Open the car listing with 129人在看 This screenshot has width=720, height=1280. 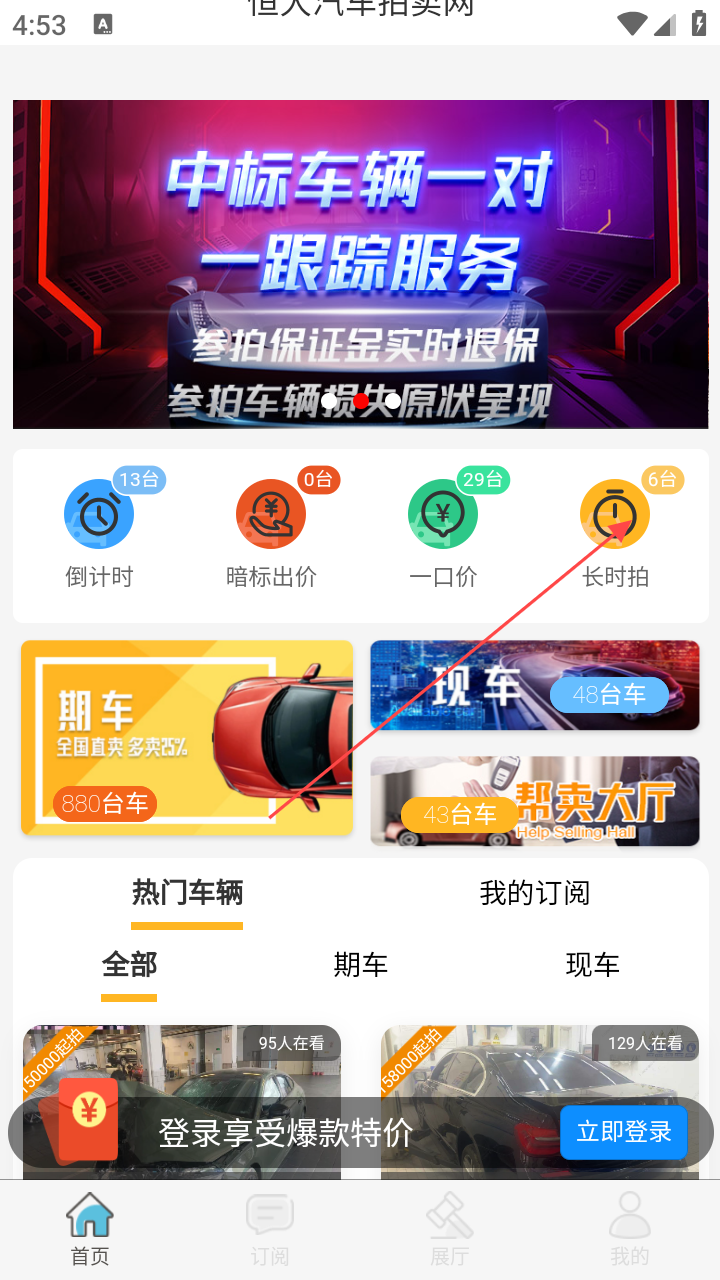click(540, 1070)
